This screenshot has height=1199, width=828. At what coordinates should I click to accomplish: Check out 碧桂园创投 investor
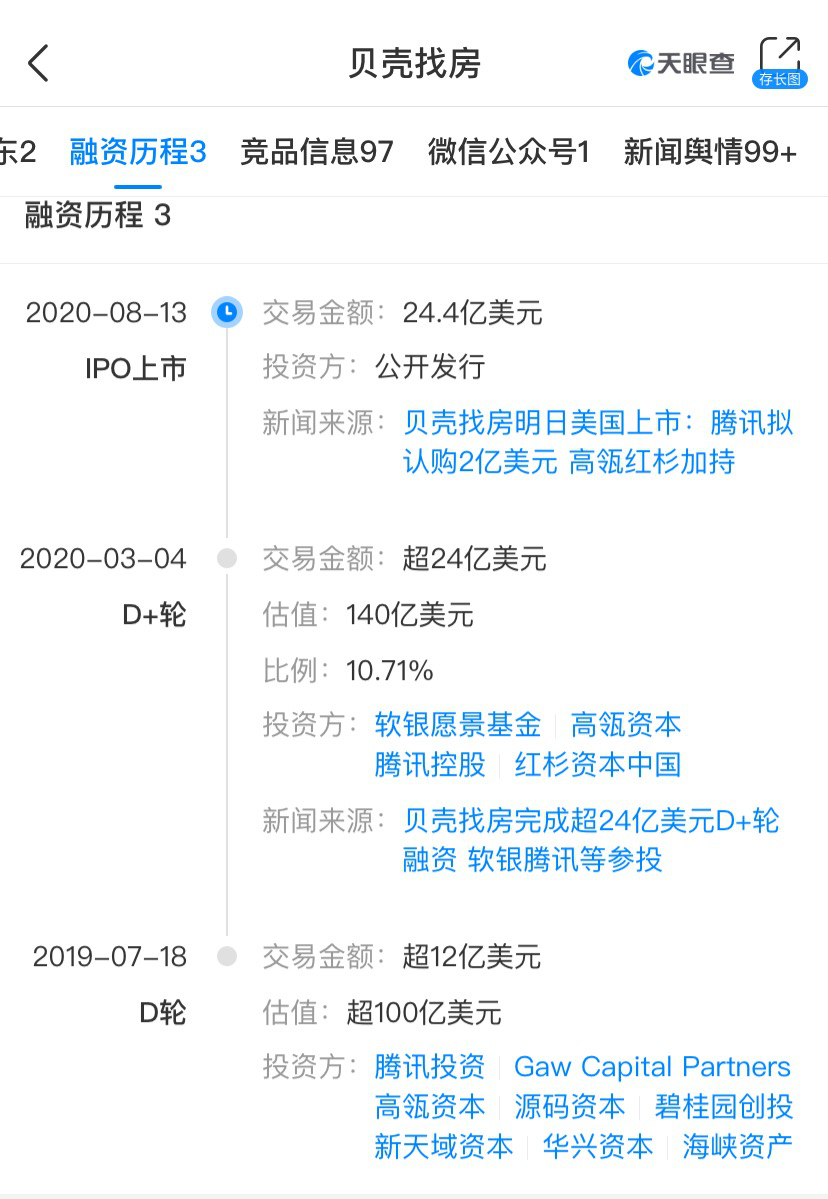(x=723, y=1107)
